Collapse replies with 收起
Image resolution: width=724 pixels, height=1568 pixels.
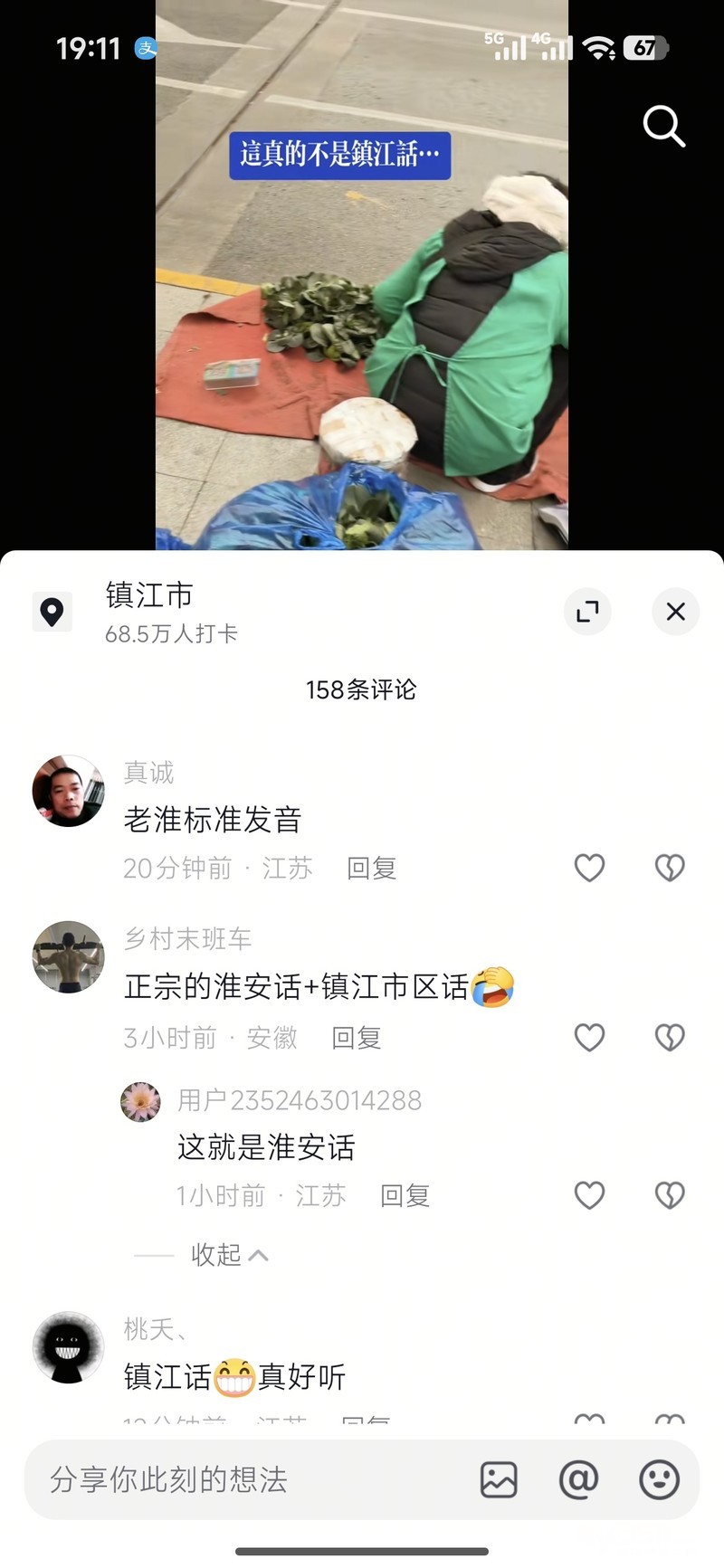tap(229, 1255)
